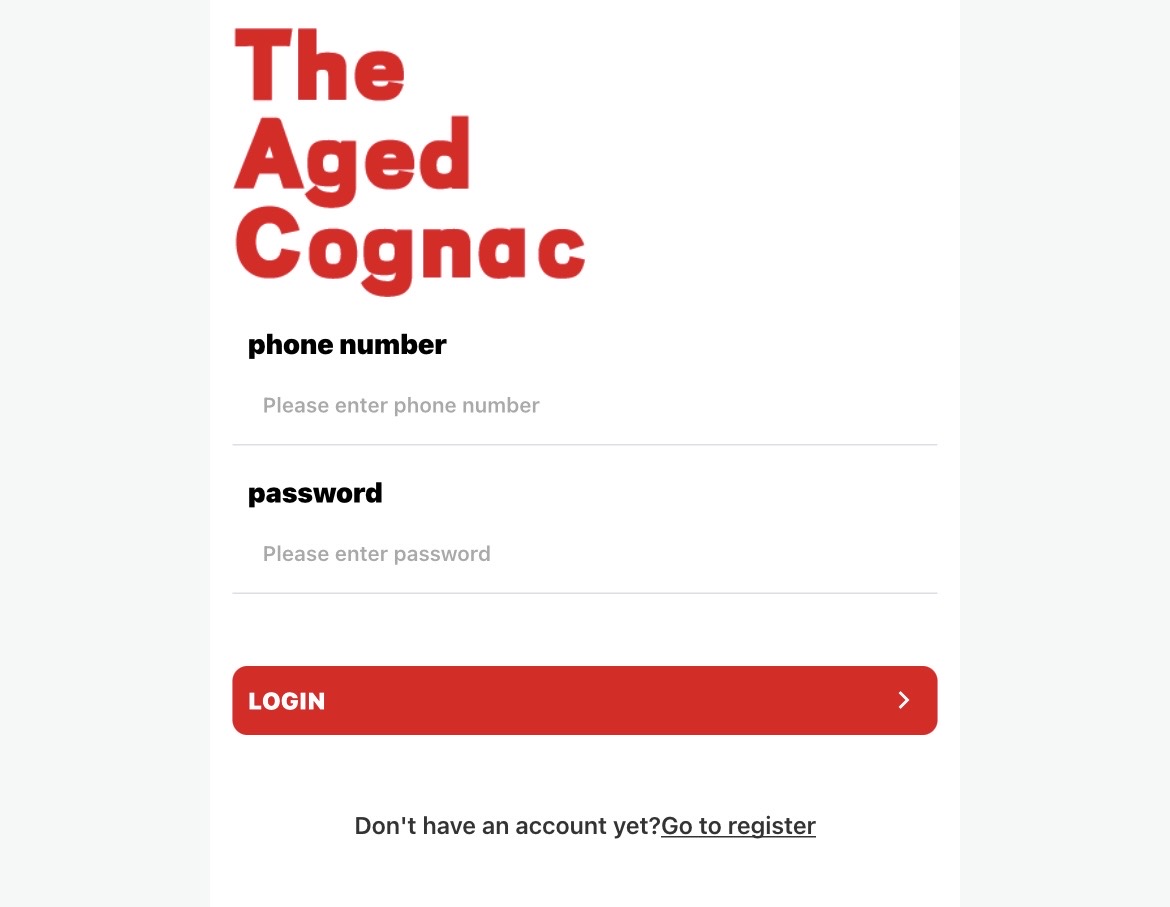Tap the phone number input field
The image size is (1170, 907).
click(584, 405)
